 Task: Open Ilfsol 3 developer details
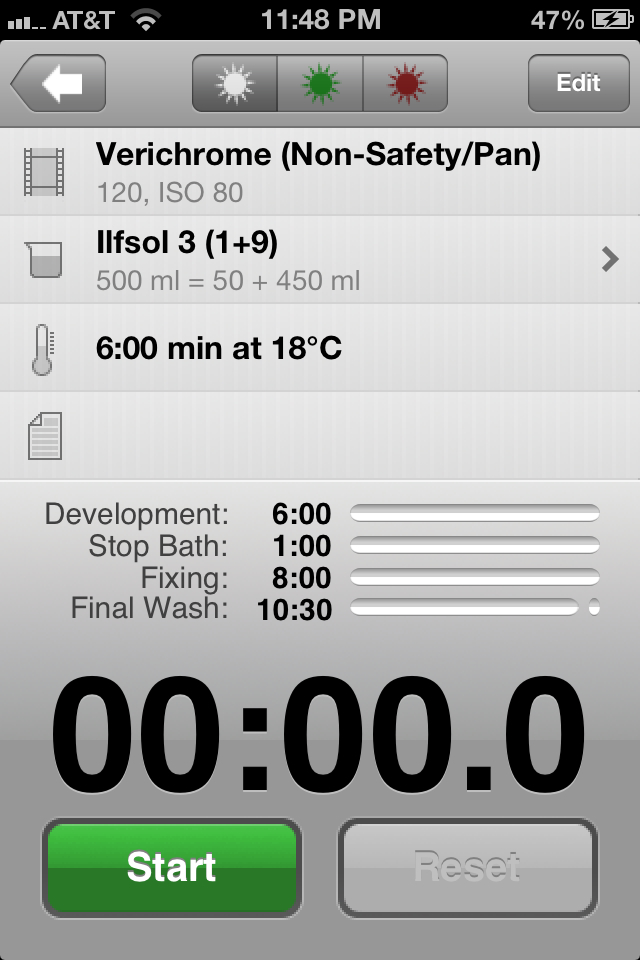[x=320, y=259]
